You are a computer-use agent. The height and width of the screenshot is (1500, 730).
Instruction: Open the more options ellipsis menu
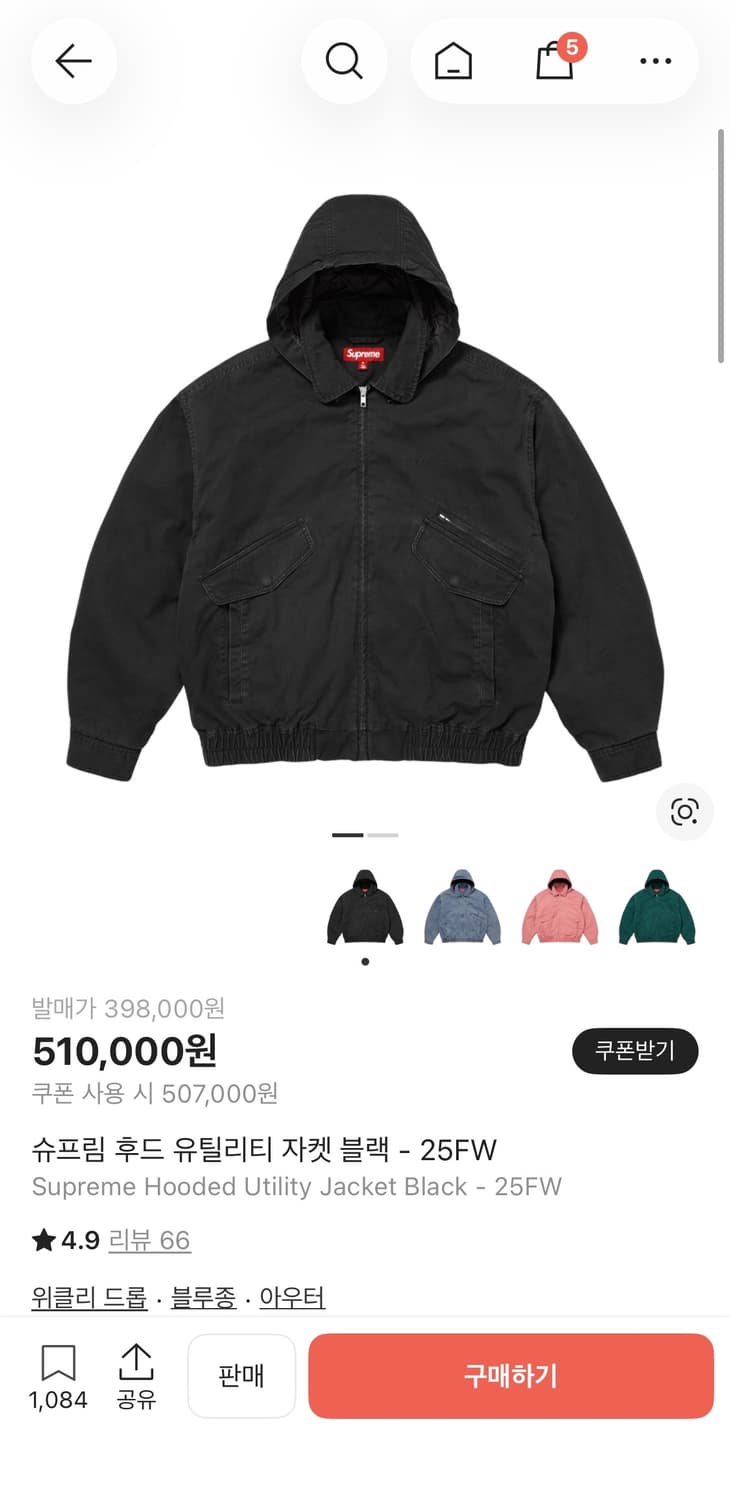pos(655,60)
